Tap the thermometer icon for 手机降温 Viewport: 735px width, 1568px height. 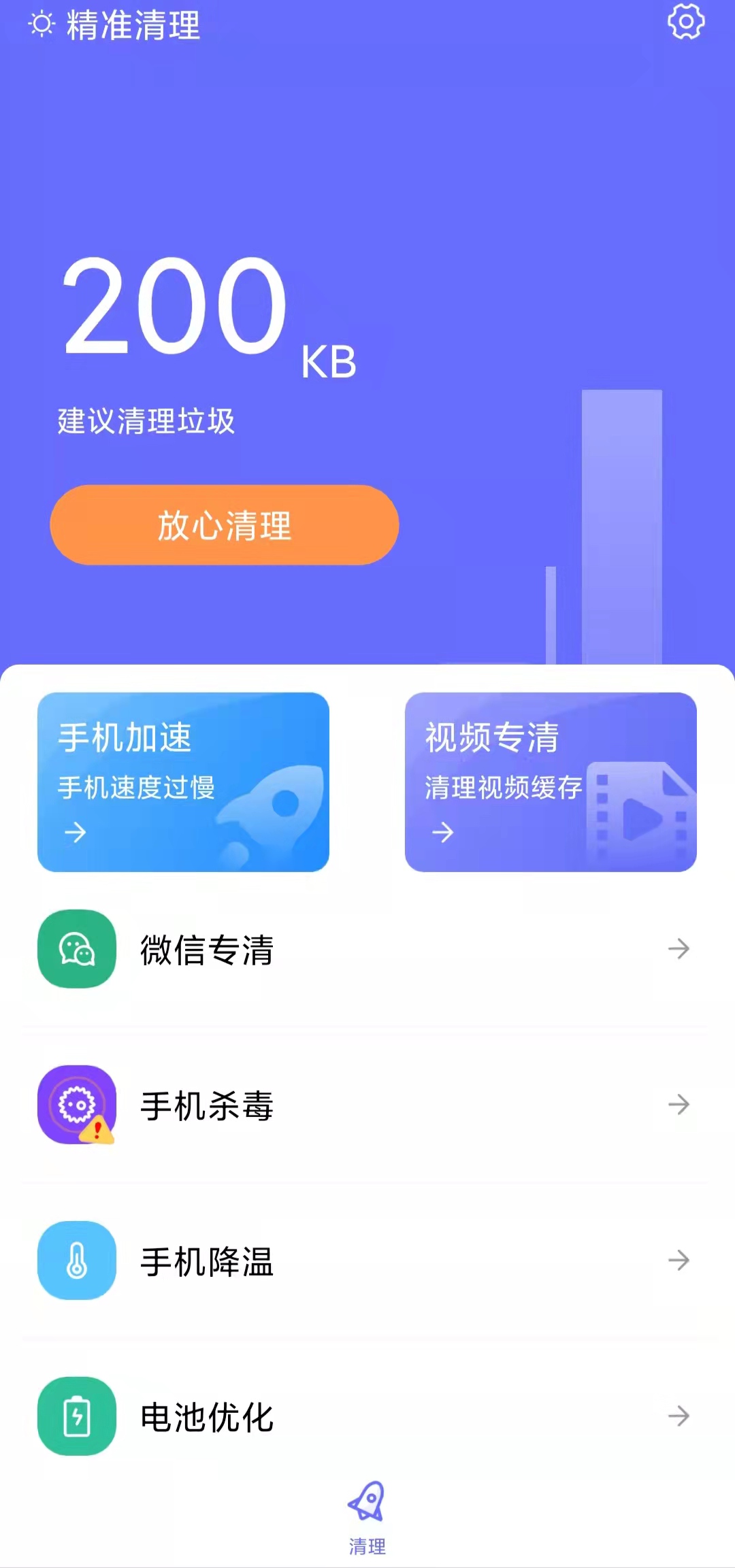click(77, 1262)
